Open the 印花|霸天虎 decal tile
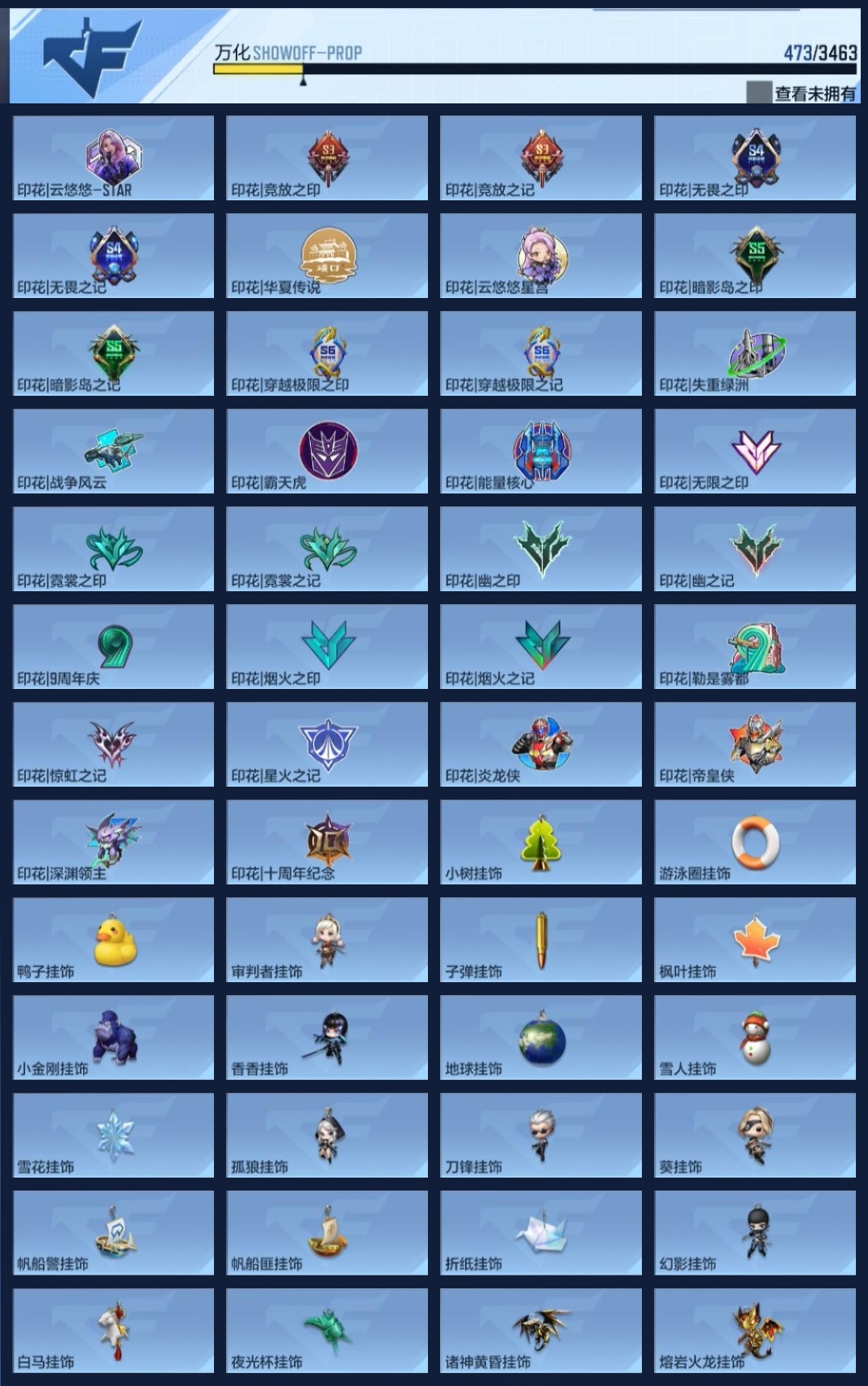 (327, 451)
